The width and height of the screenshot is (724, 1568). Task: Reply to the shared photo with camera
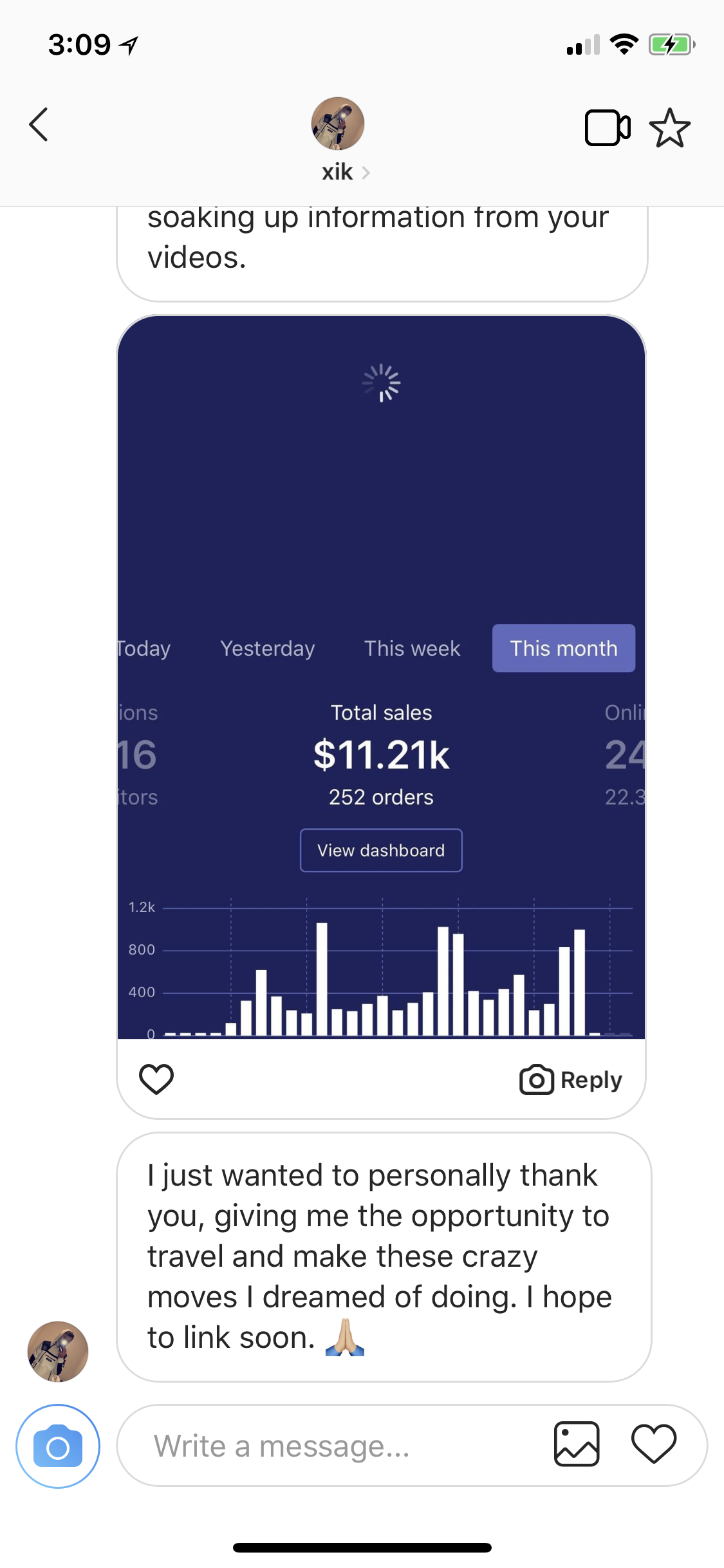tap(571, 1079)
